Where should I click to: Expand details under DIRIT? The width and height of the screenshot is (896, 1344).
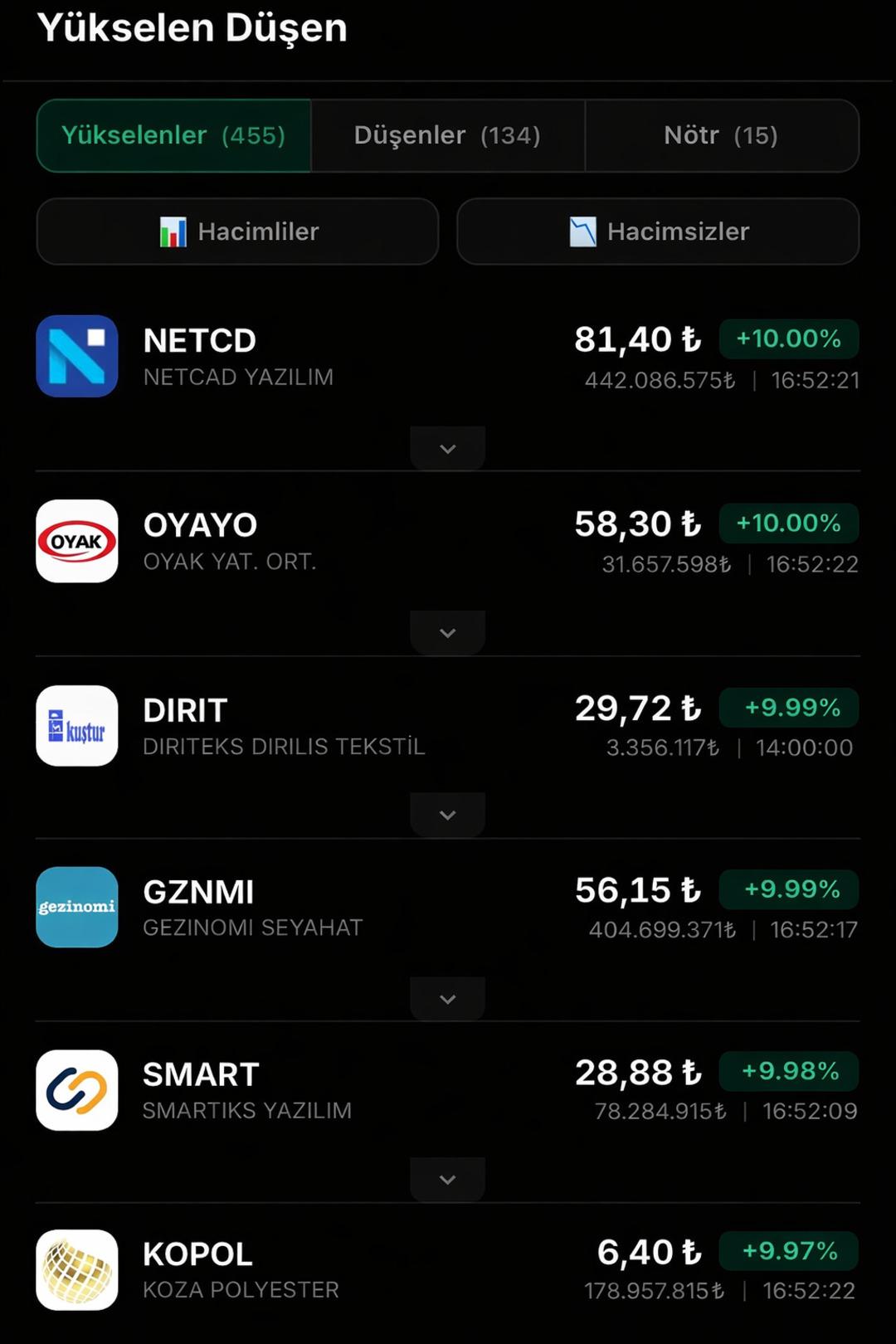pyautogui.click(x=447, y=815)
